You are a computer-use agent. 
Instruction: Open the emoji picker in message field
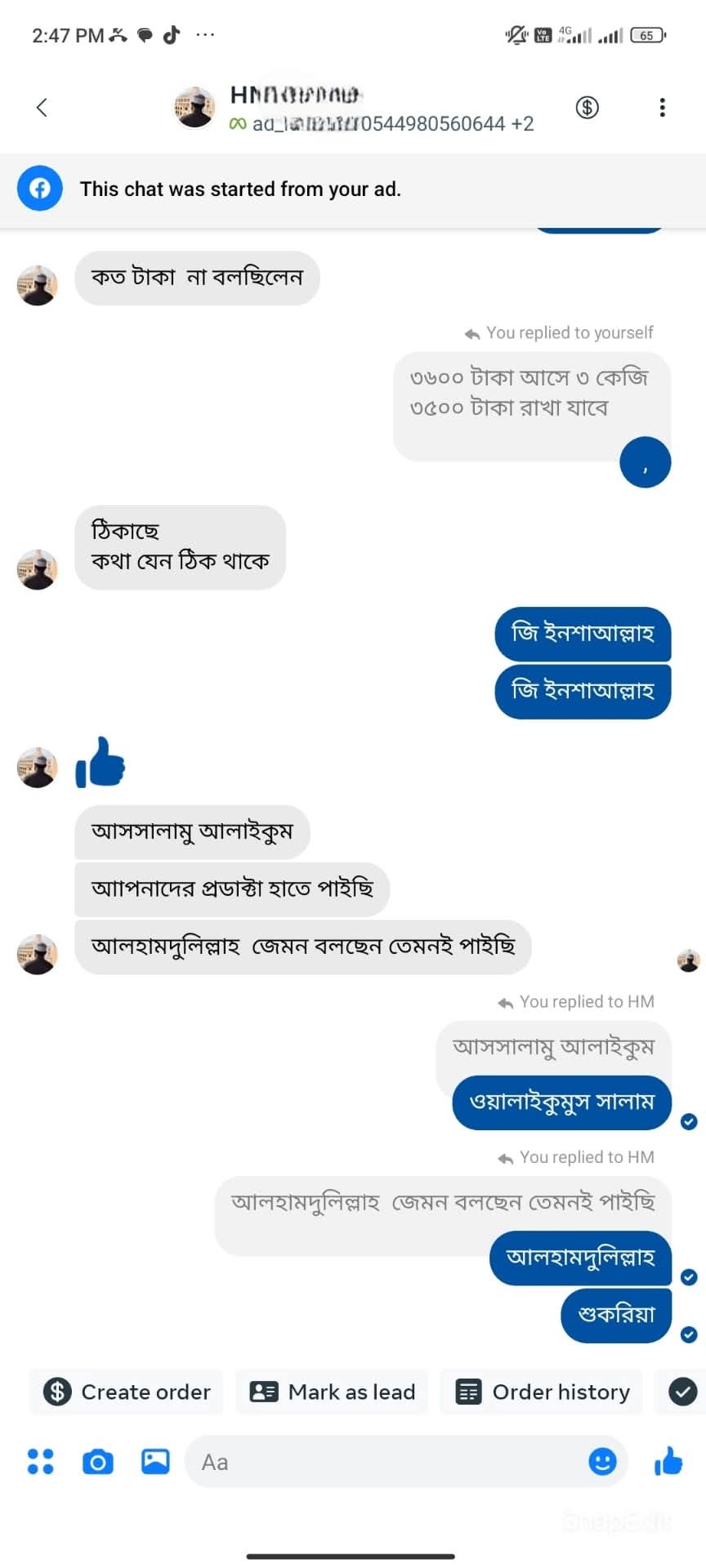click(602, 1461)
